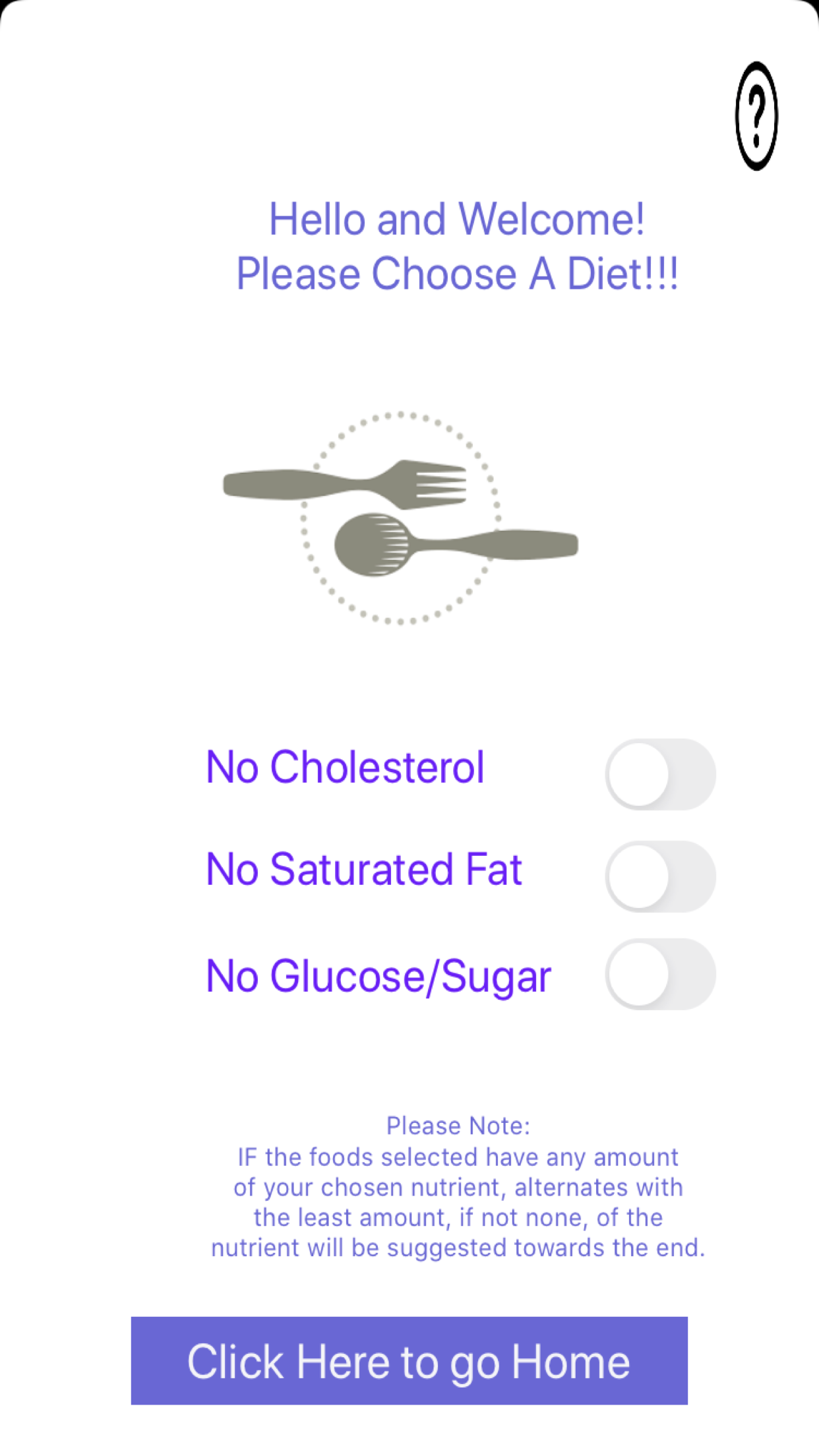Toggle the No Glucose/Sugar switch
819x1456 pixels.
point(661,974)
